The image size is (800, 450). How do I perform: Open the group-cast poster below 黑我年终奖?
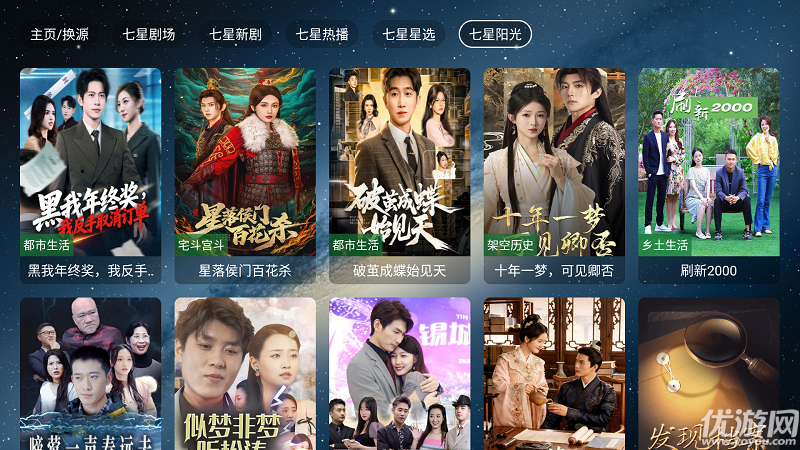click(x=90, y=375)
